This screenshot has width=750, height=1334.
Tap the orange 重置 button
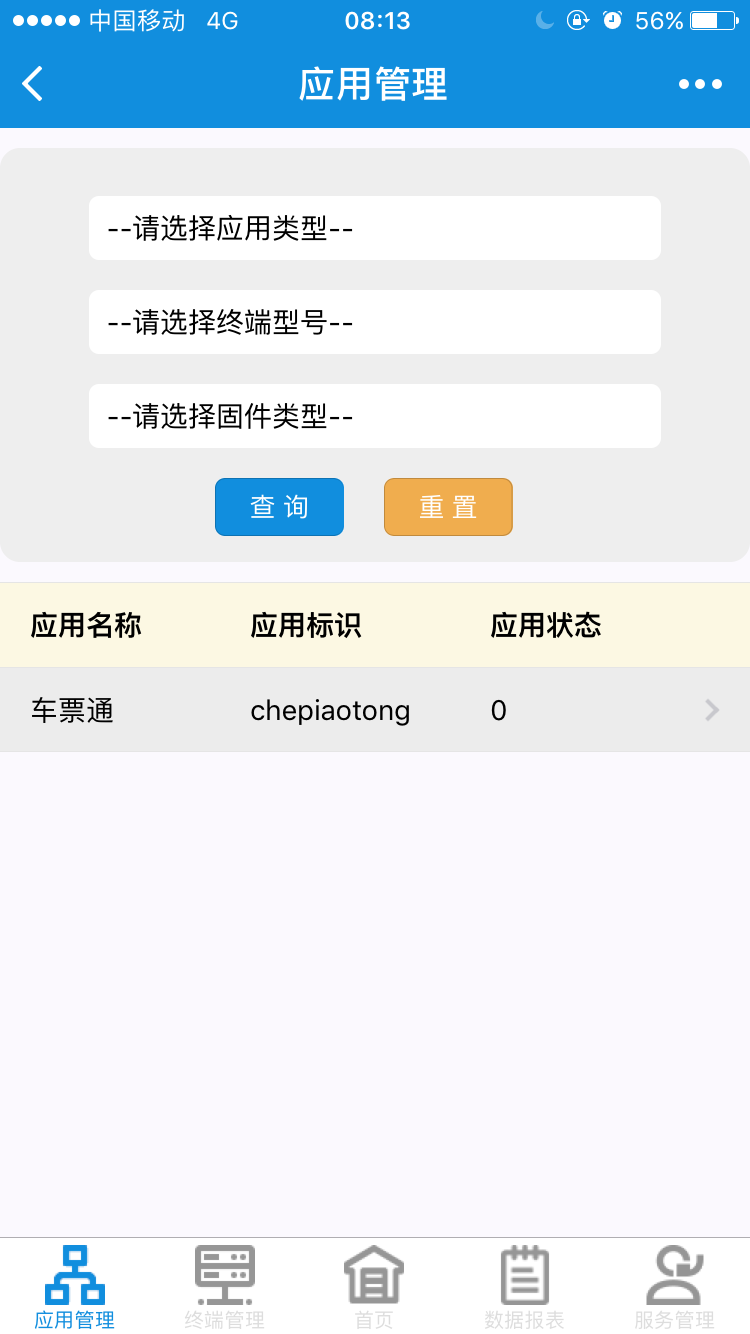click(448, 507)
